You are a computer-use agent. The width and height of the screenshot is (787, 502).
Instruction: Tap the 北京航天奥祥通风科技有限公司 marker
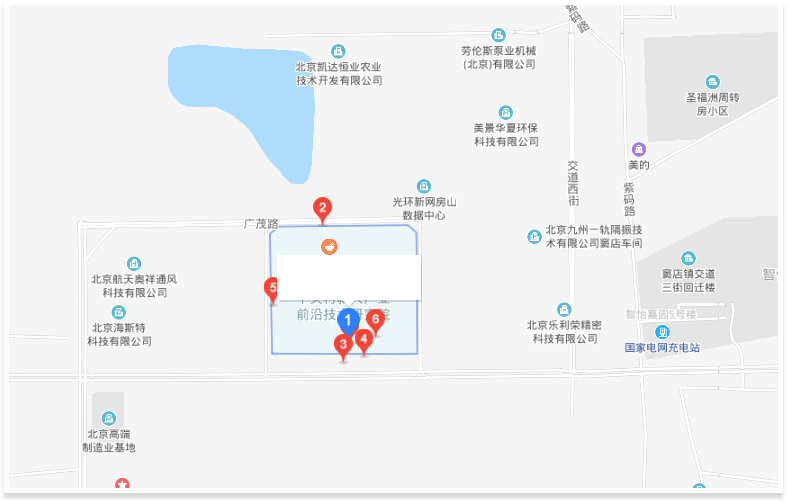pyautogui.click(x=134, y=264)
